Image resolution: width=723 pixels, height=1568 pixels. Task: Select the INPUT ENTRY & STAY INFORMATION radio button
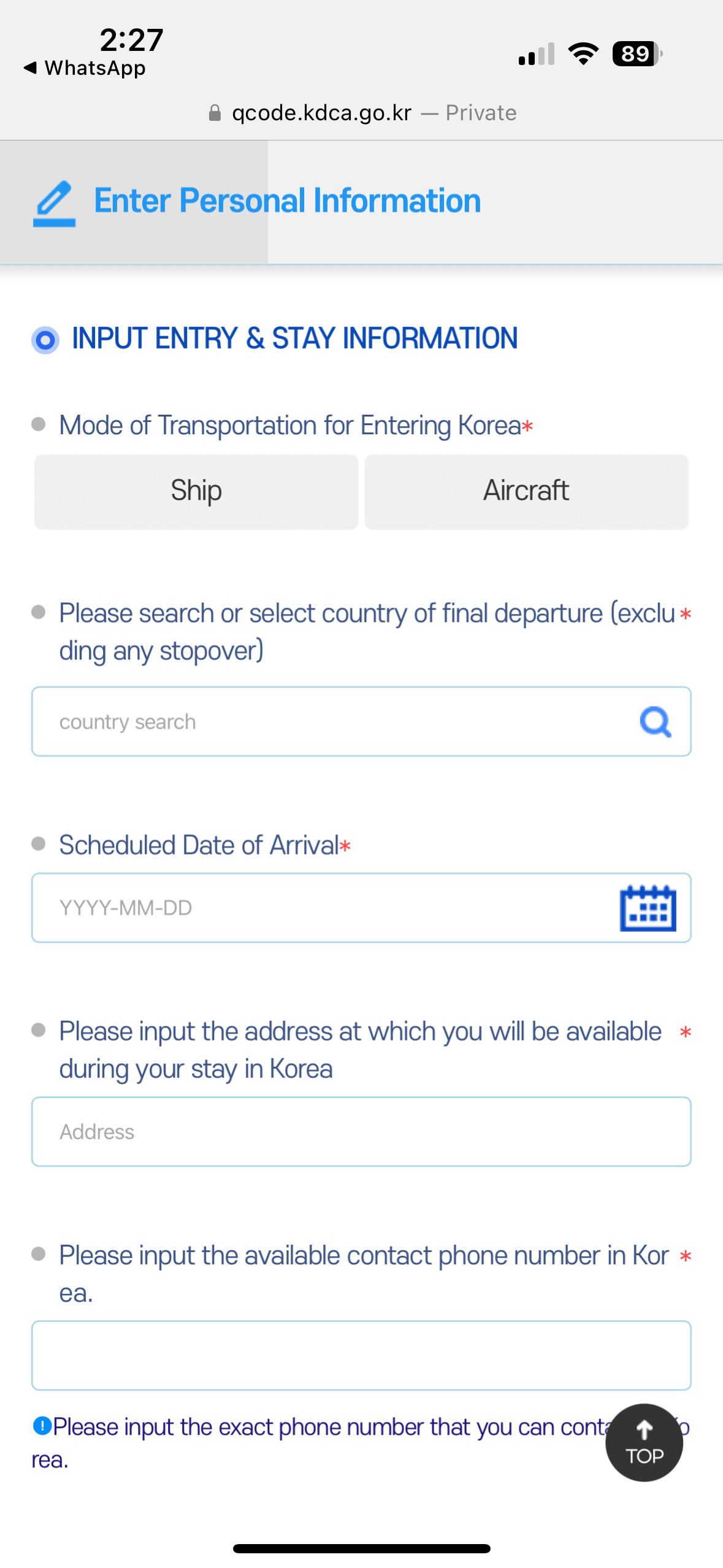(45, 339)
